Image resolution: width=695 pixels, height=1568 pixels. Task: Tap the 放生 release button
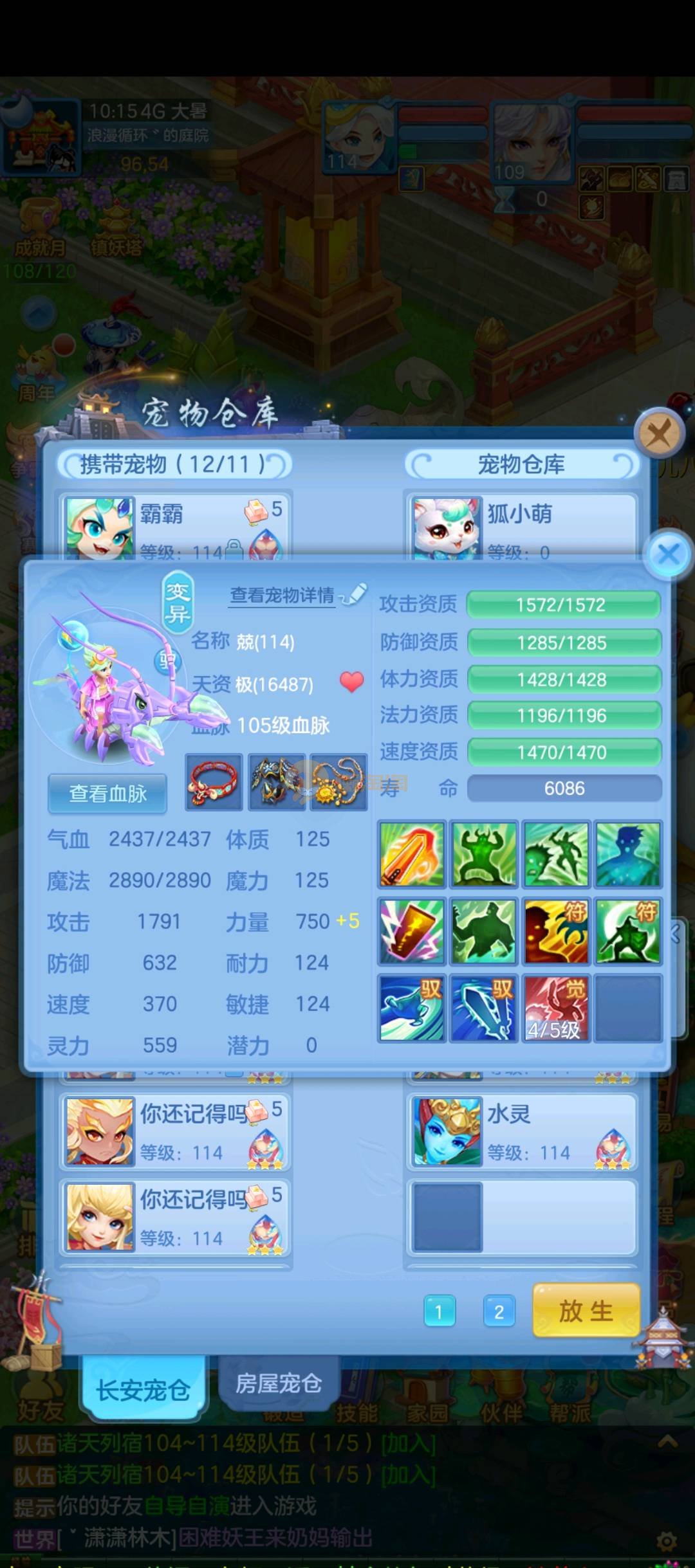[x=586, y=1310]
